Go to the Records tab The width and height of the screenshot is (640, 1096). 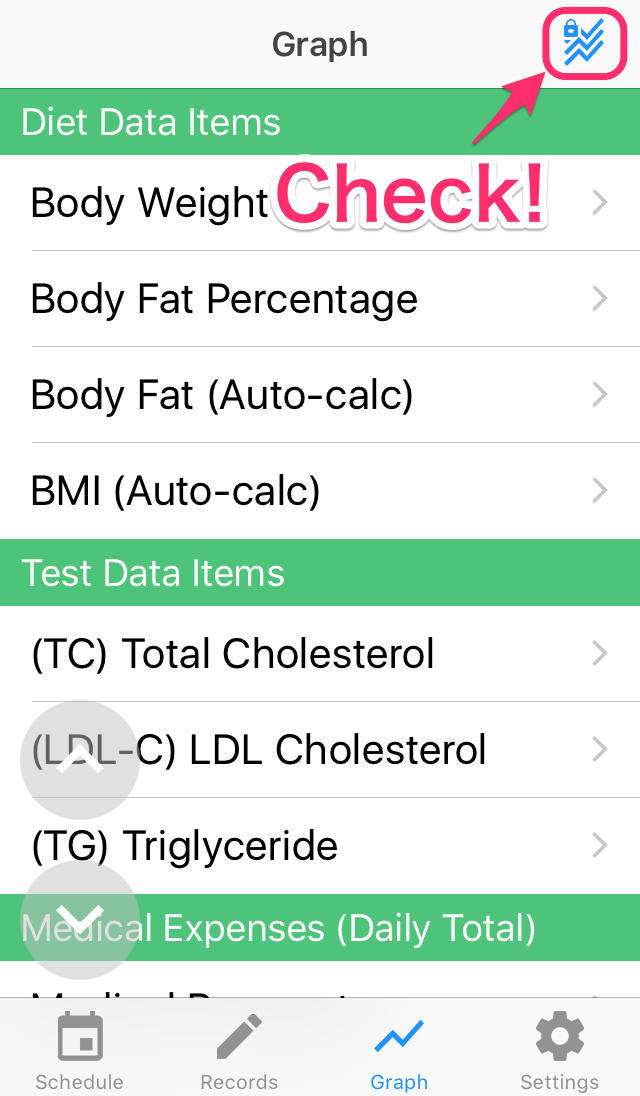(239, 1052)
